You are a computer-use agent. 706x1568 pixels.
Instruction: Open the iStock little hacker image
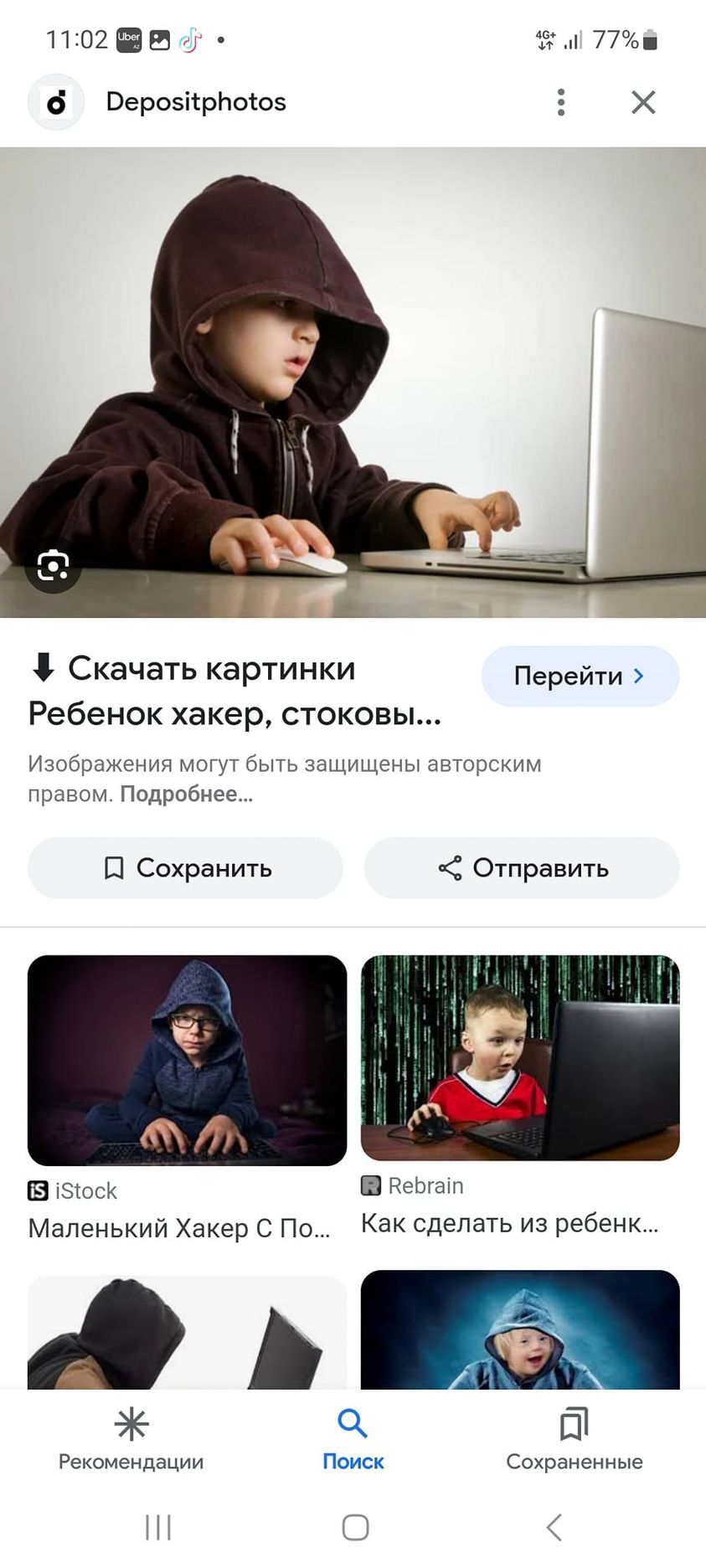click(187, 1061)
